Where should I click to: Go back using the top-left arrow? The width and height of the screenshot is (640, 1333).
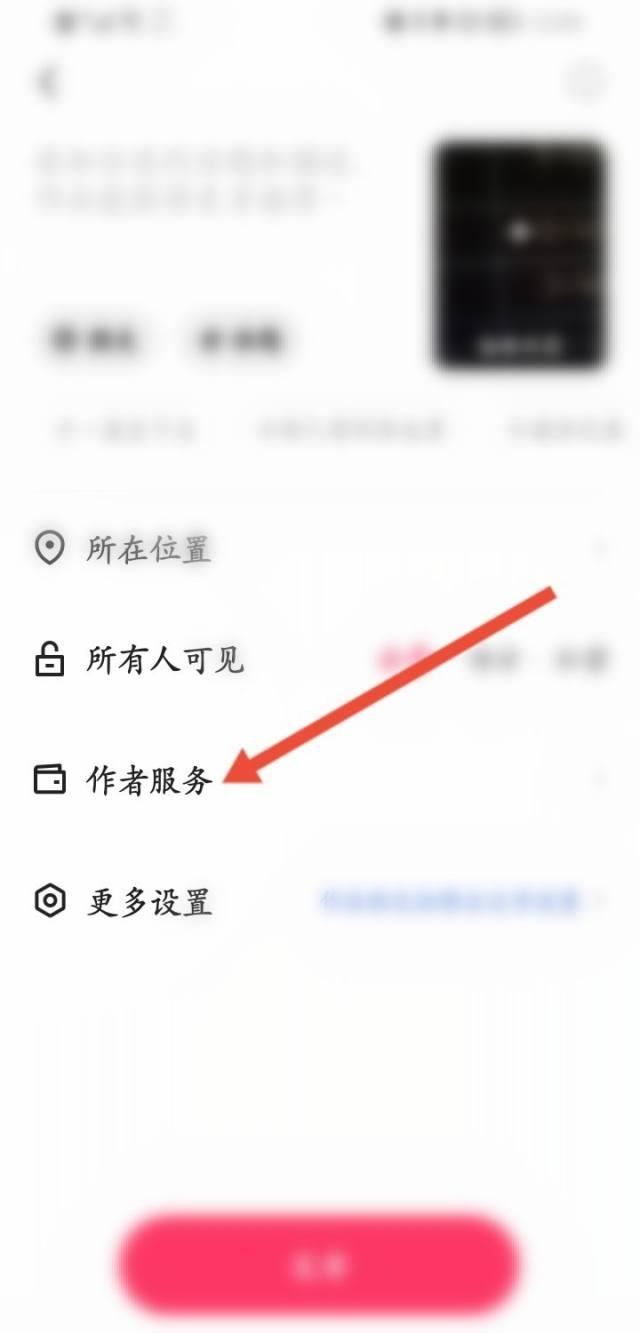pyautogui.click(x=47, y=82)
